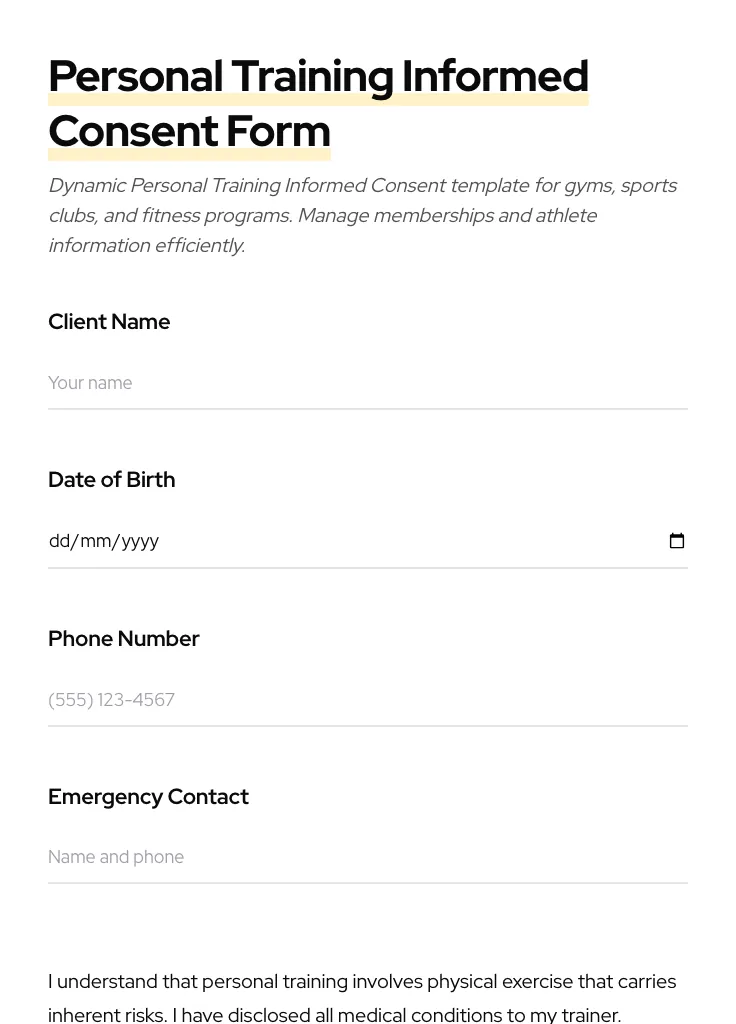Click the underline of the Client Name field
This screenshot has height=1024, width=736.
(368, 409)
